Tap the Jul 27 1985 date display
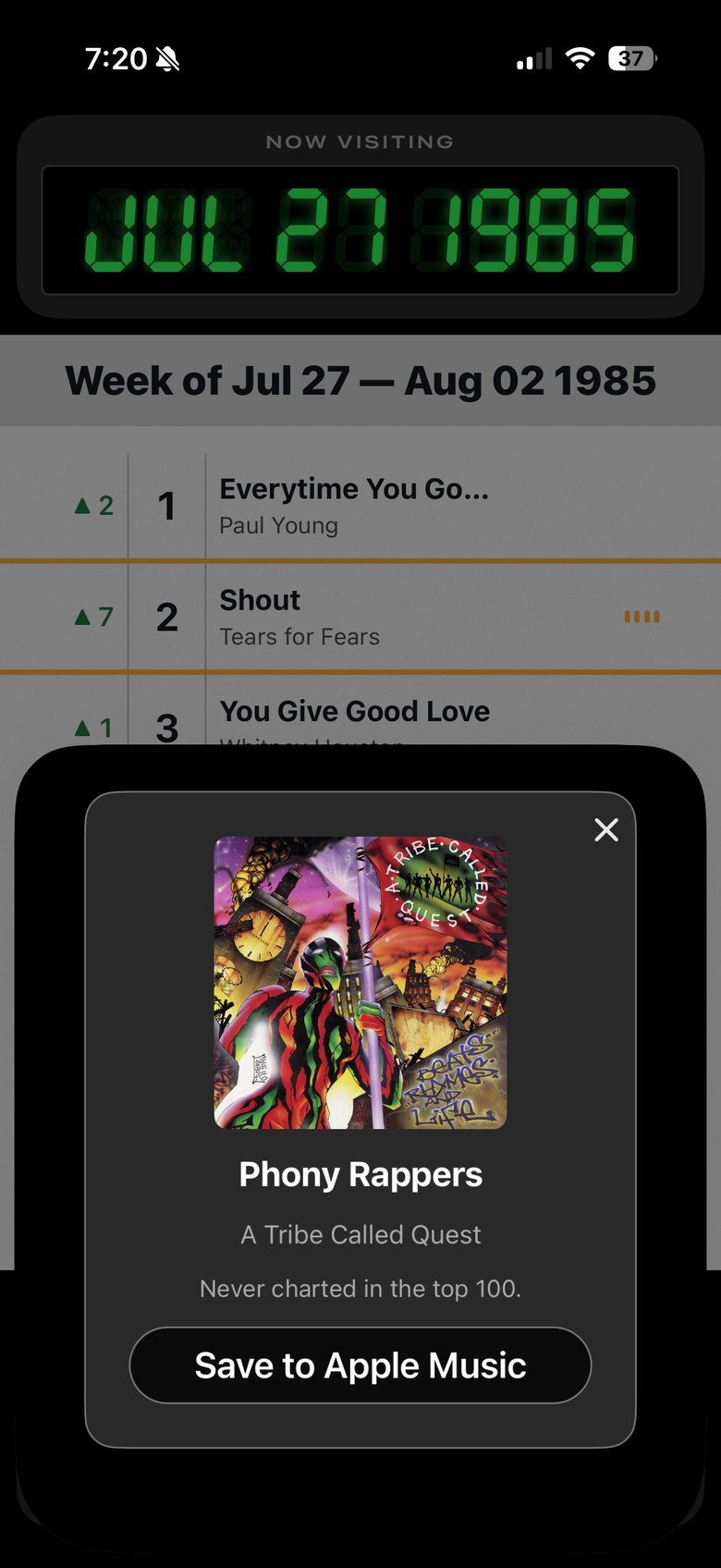This screenshot has width=721, height=1568. 360,230
